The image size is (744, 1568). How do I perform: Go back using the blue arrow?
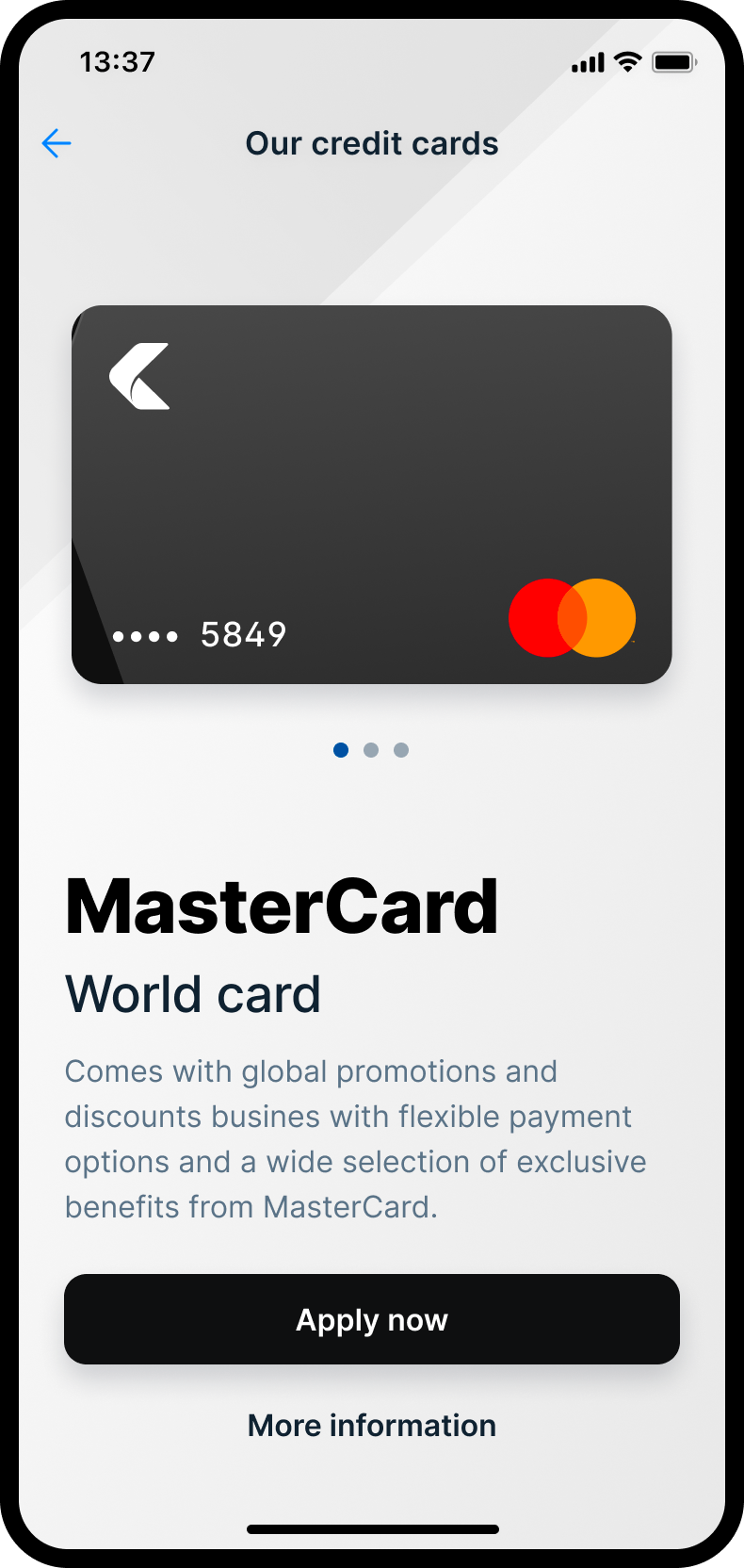(x=57, y=143)
